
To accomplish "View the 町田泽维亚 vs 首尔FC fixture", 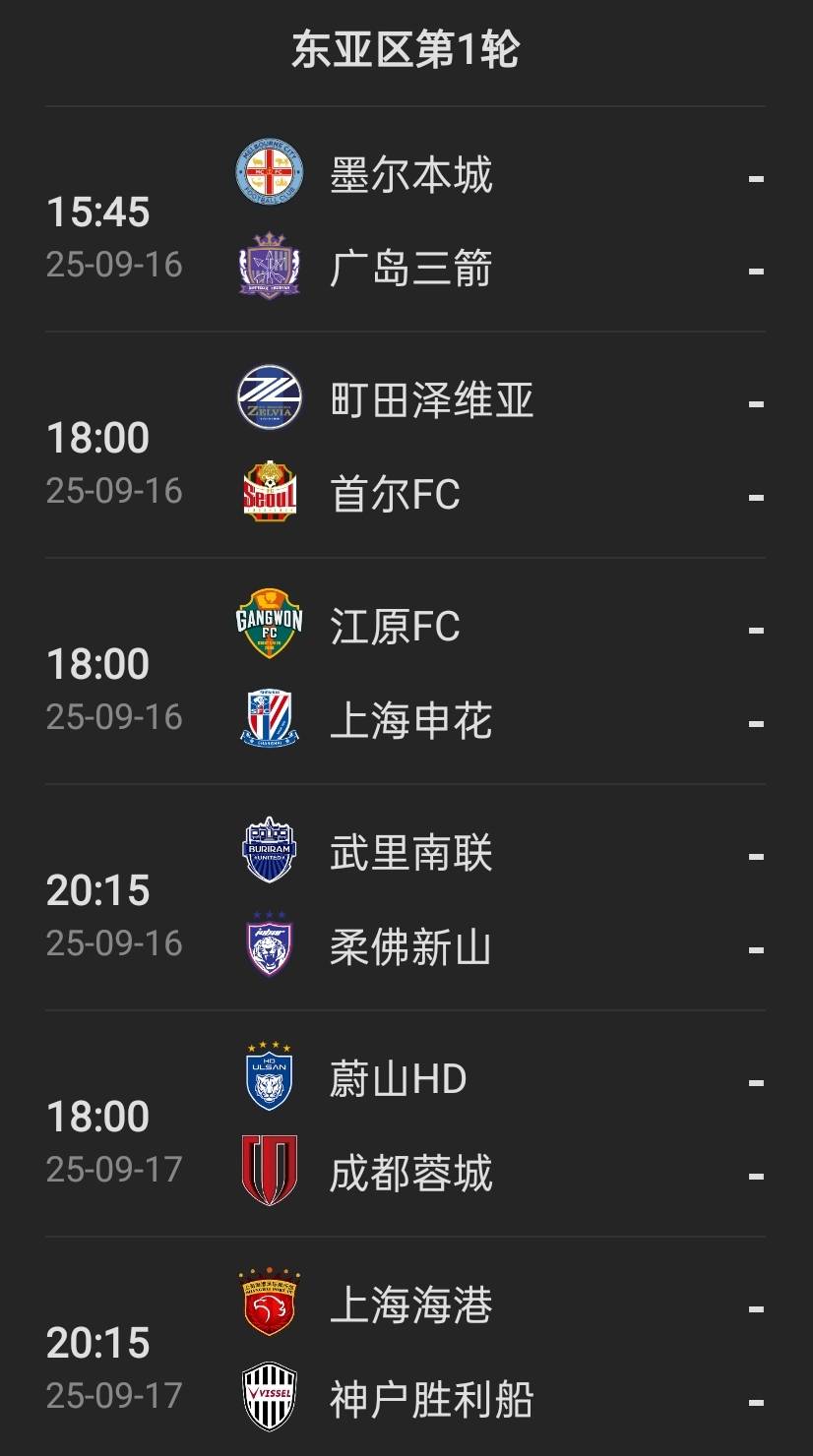I will tap(406, 448).
